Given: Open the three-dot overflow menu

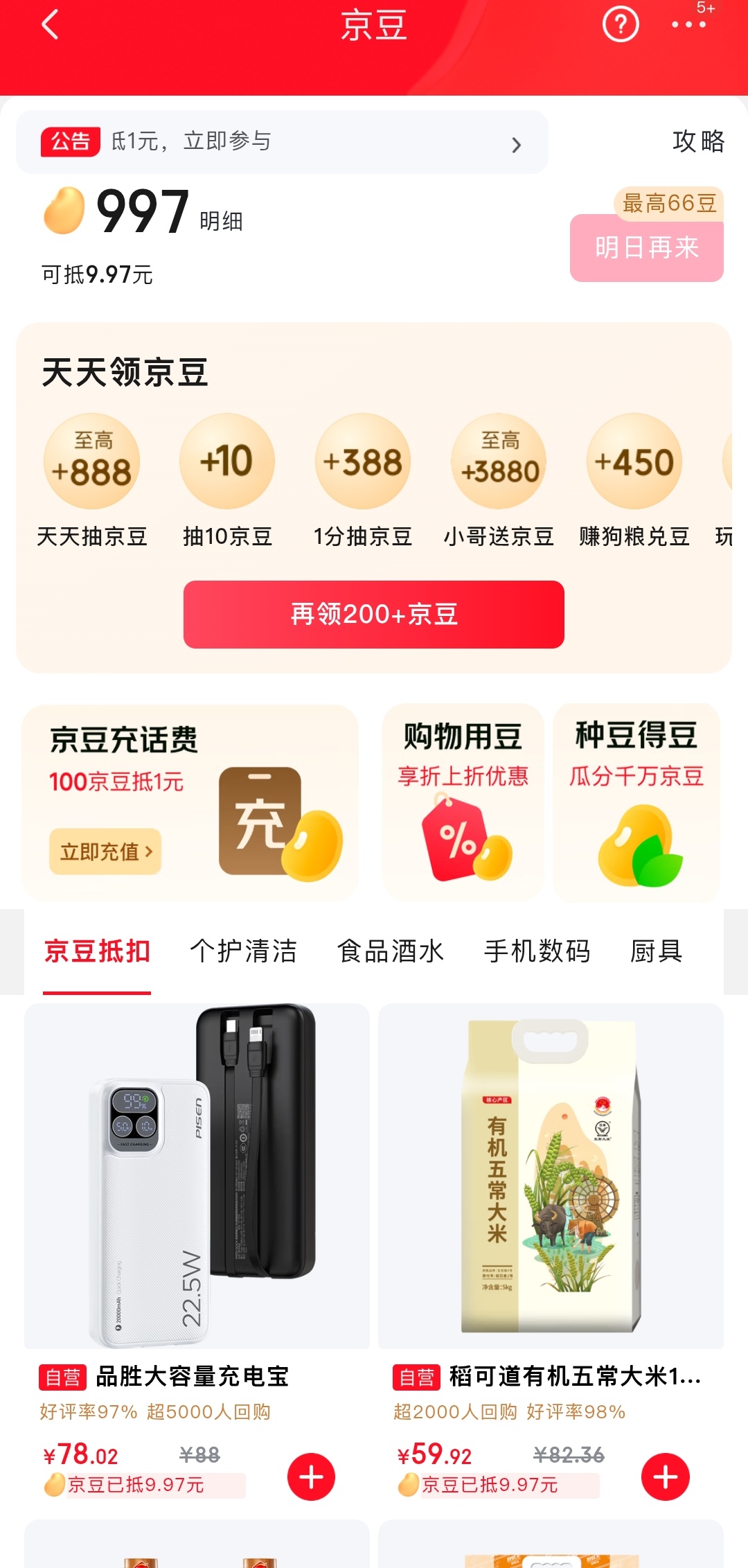Looking at the screenshot, I should point(688,26).
